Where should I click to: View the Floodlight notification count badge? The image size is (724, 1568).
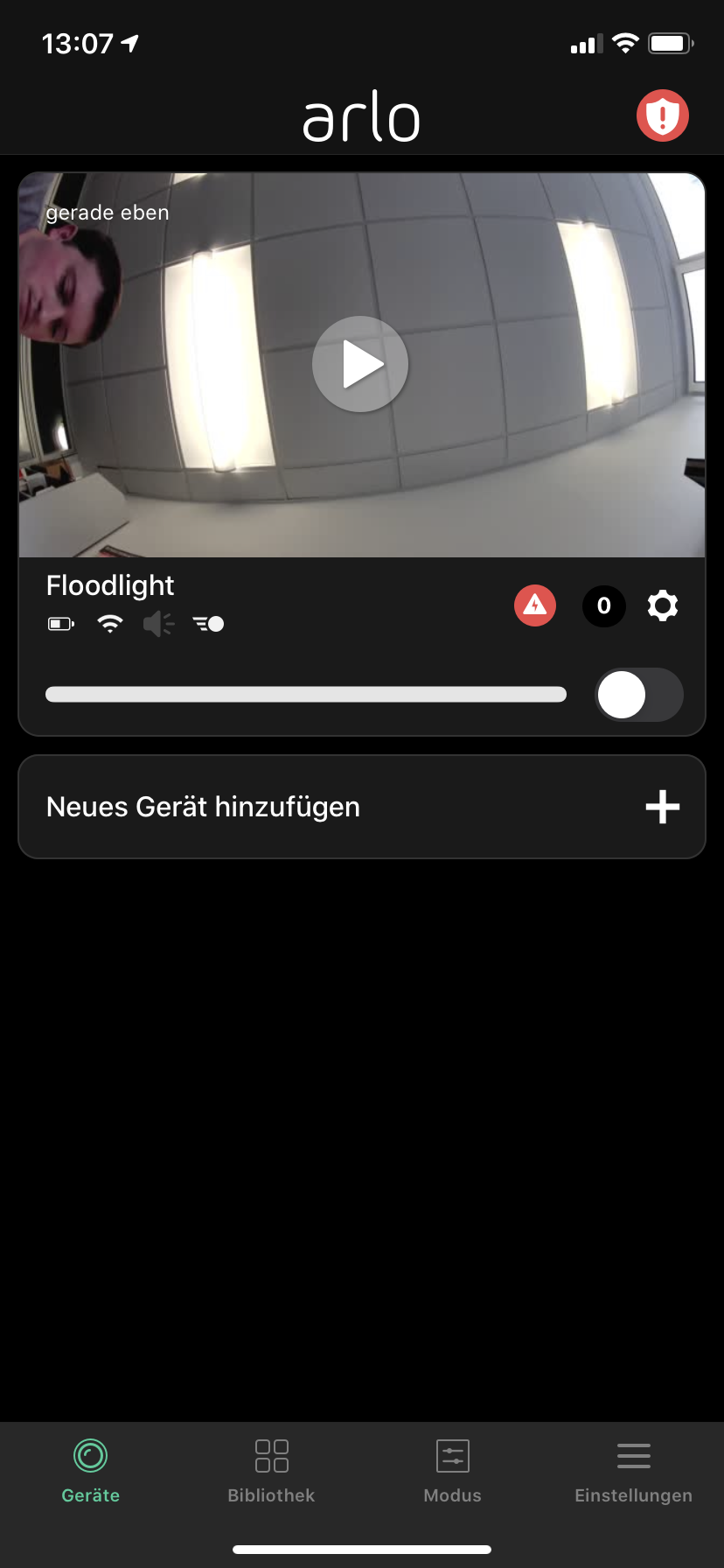(603, 605)
